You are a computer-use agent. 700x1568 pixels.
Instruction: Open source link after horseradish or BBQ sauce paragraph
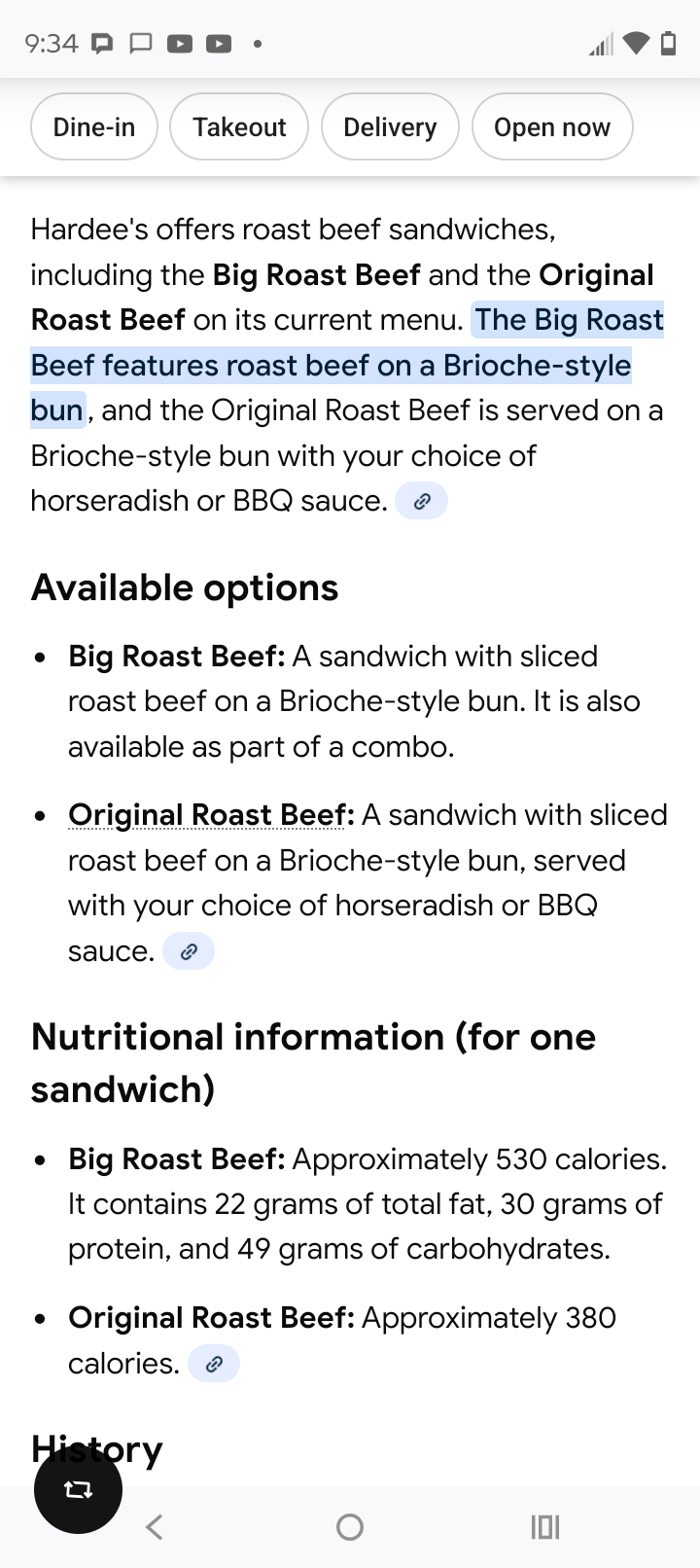(422, 502)
